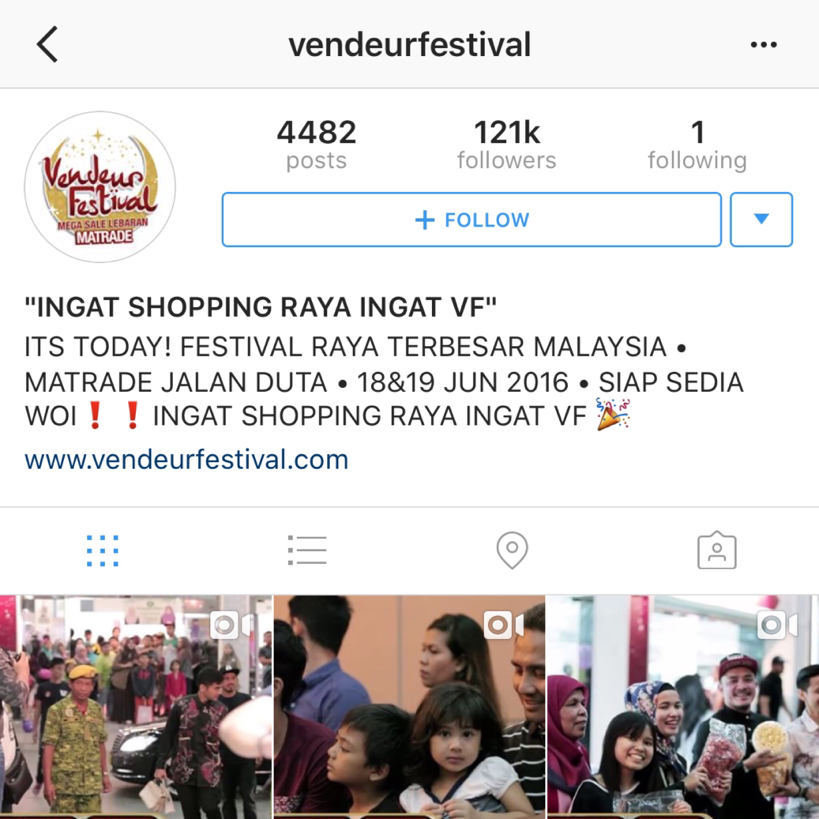Follow the vendeurfestival account
Viewport: 819px width, 819px height.
[471, 220]
